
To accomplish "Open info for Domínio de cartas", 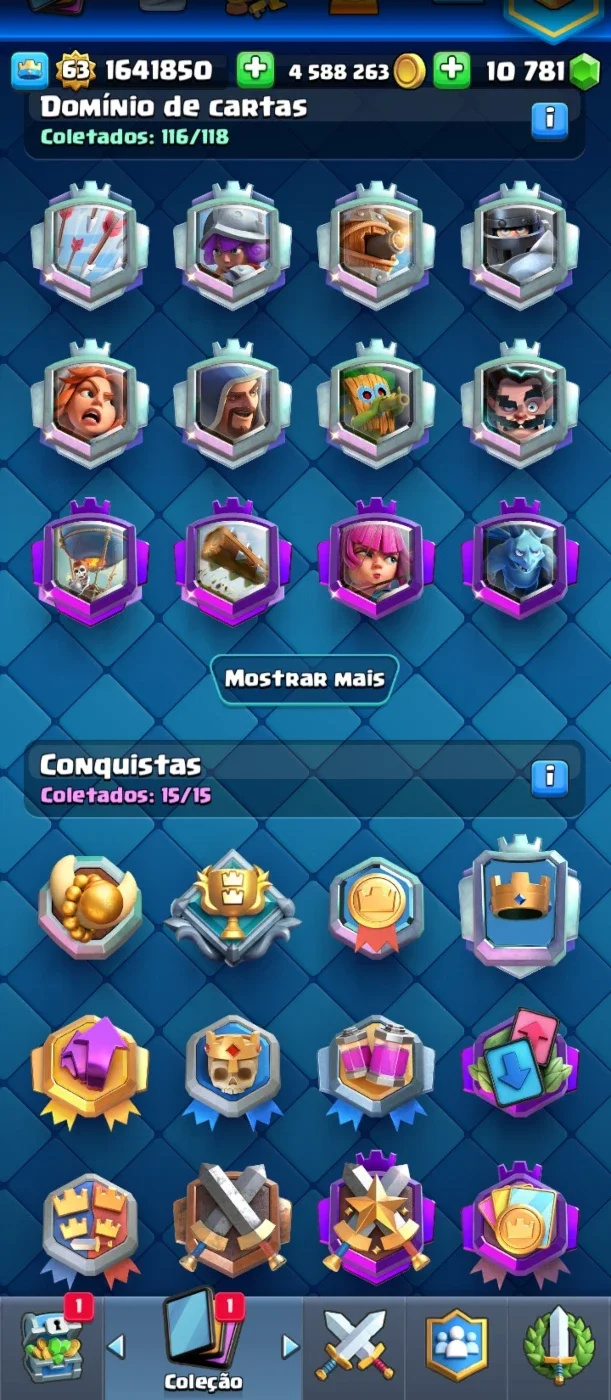I will (x=548, y=121).
